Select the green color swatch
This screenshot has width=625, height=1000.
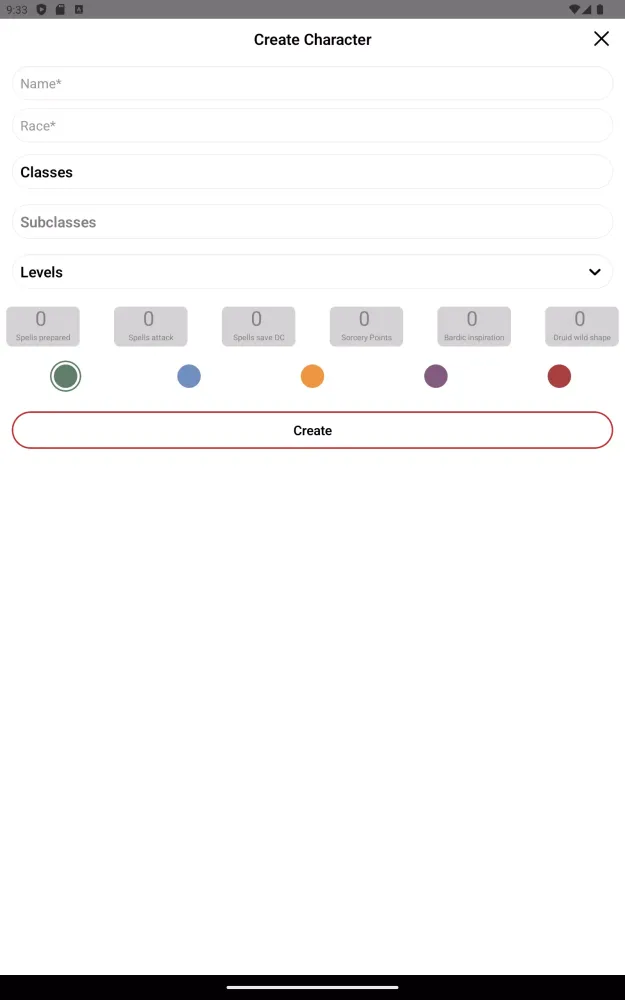click(66, 376)
